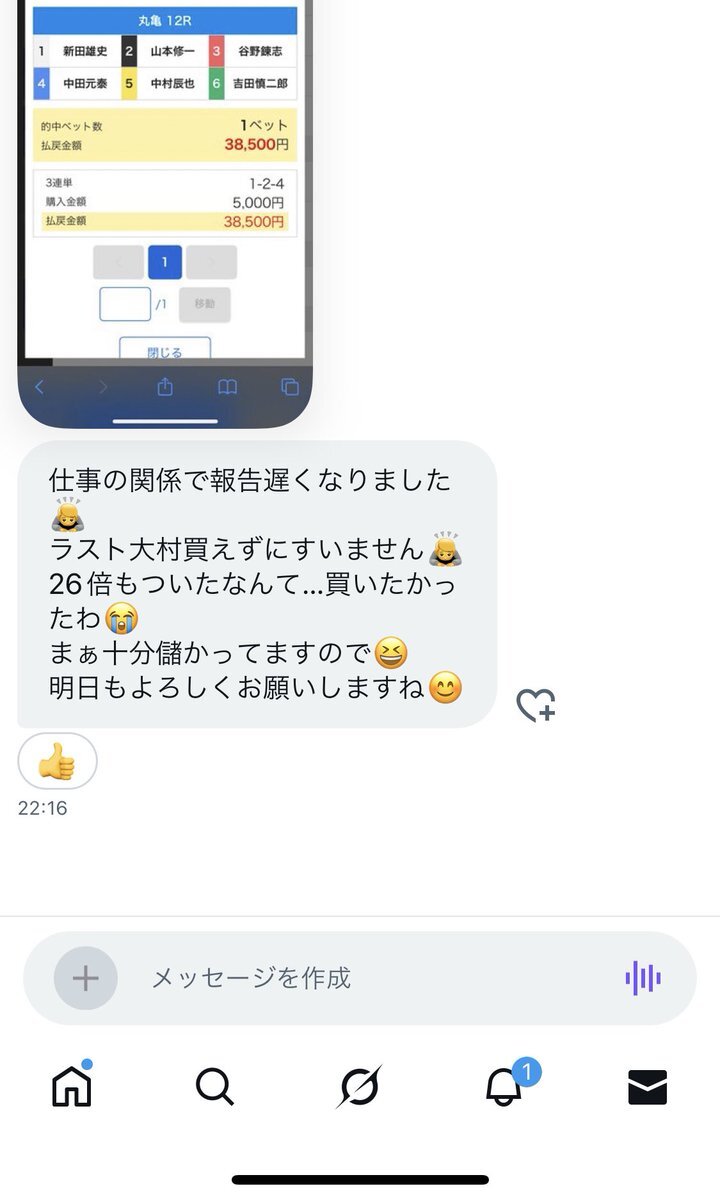The height and width of the screenshot is (1200, 720).
Task: Add a reaction to the message
Action: click(535, 706)
